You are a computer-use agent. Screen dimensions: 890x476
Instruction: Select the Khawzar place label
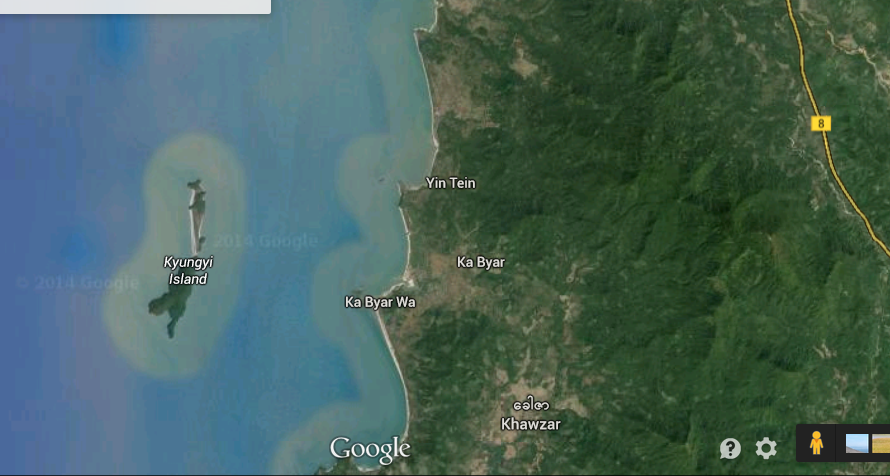coord(531,424)
